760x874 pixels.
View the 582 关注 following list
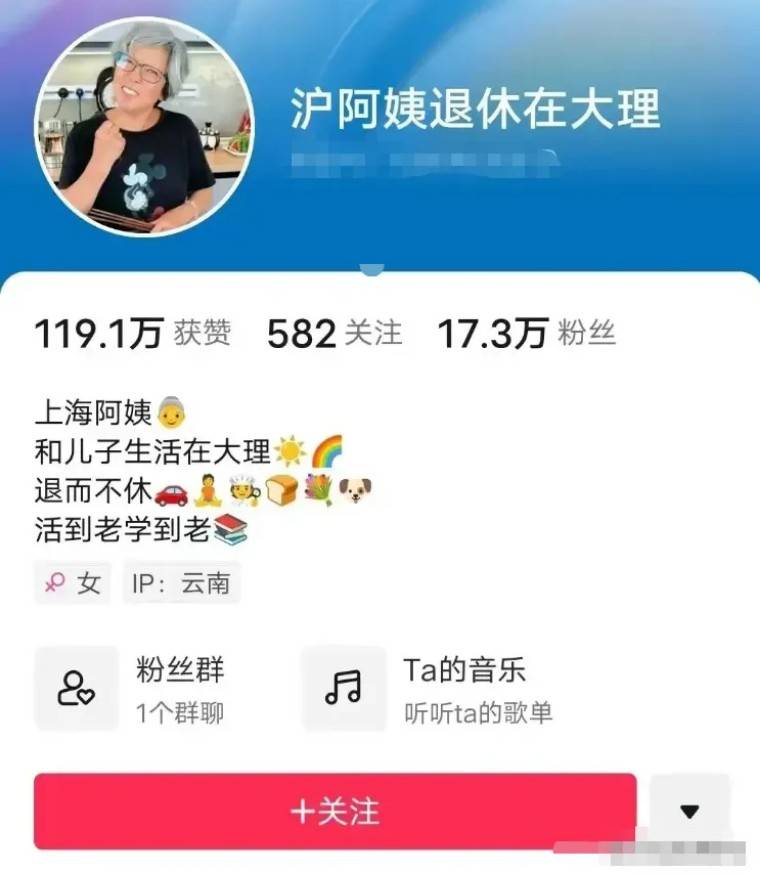point(334,334)
